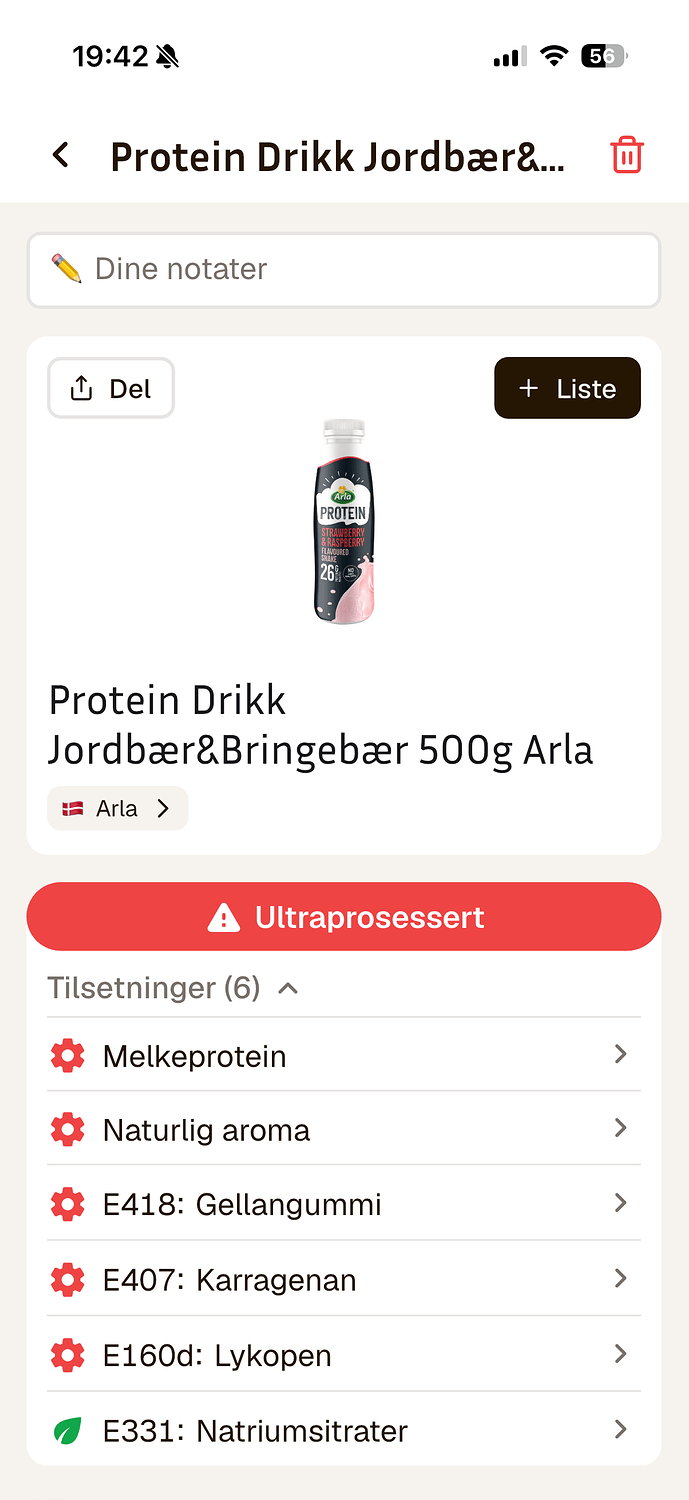Tap the Arla protein drink image
This screenshot has width=689, height=1500.
point(343,522)
